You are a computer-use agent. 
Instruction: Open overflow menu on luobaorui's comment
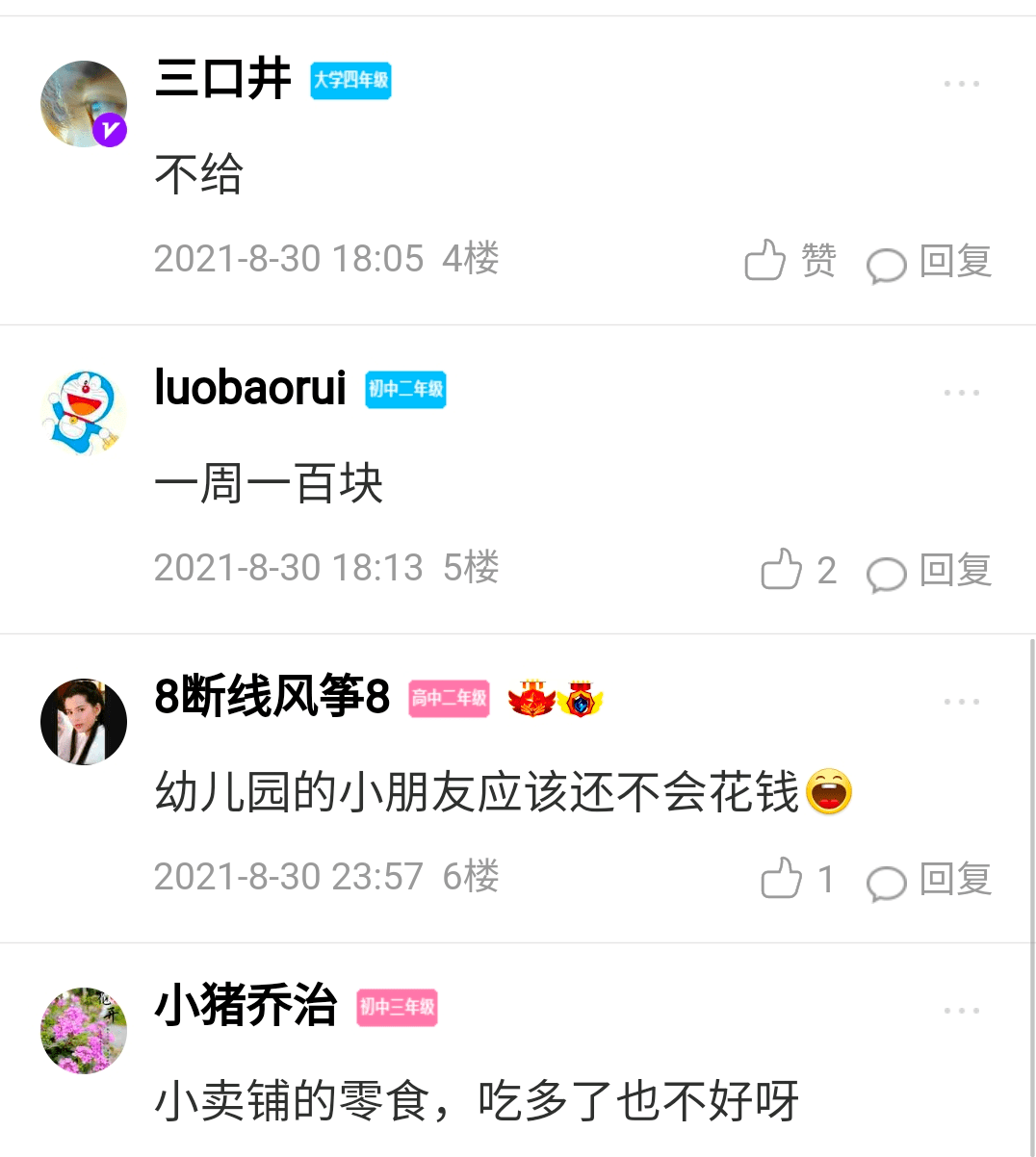coord(961,394)
